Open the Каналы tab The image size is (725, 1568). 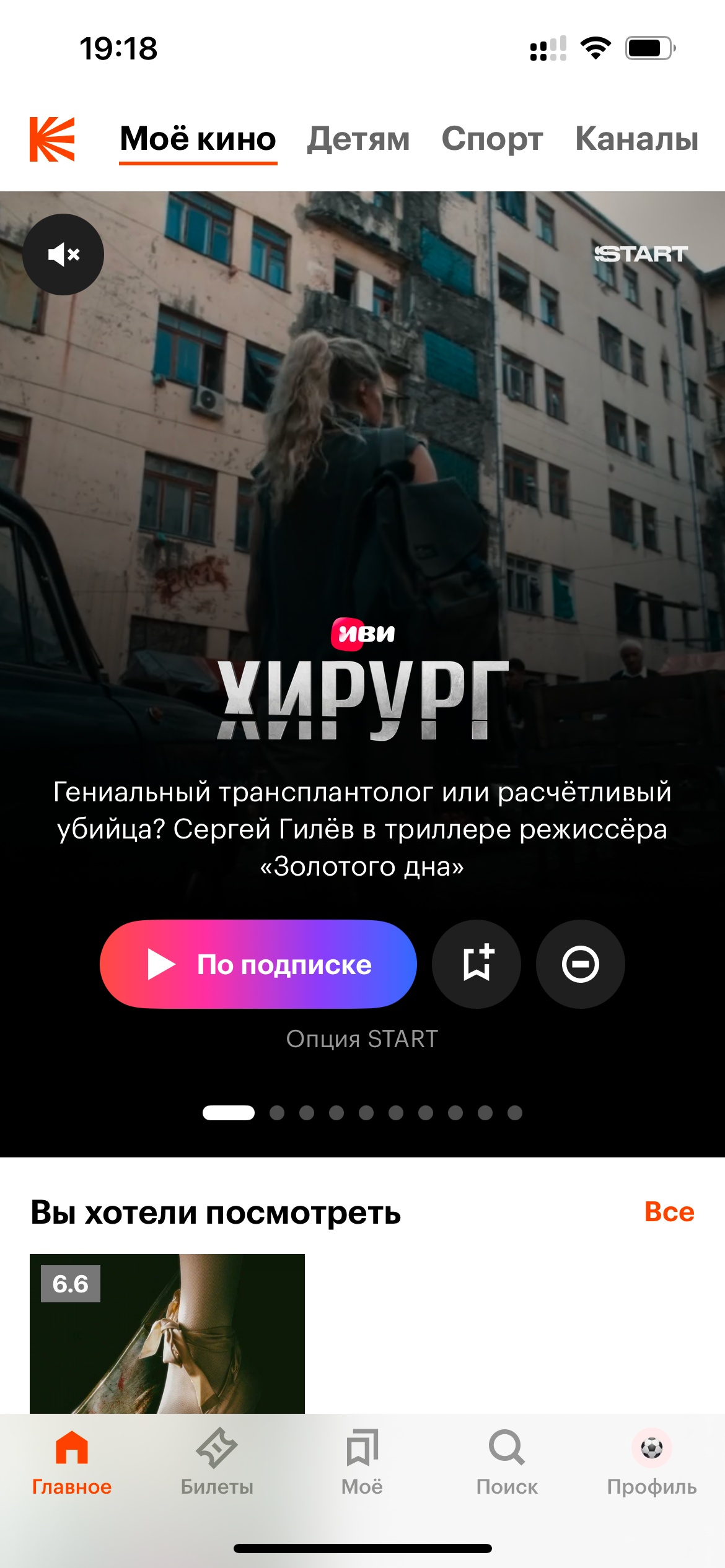pos(636,139)
